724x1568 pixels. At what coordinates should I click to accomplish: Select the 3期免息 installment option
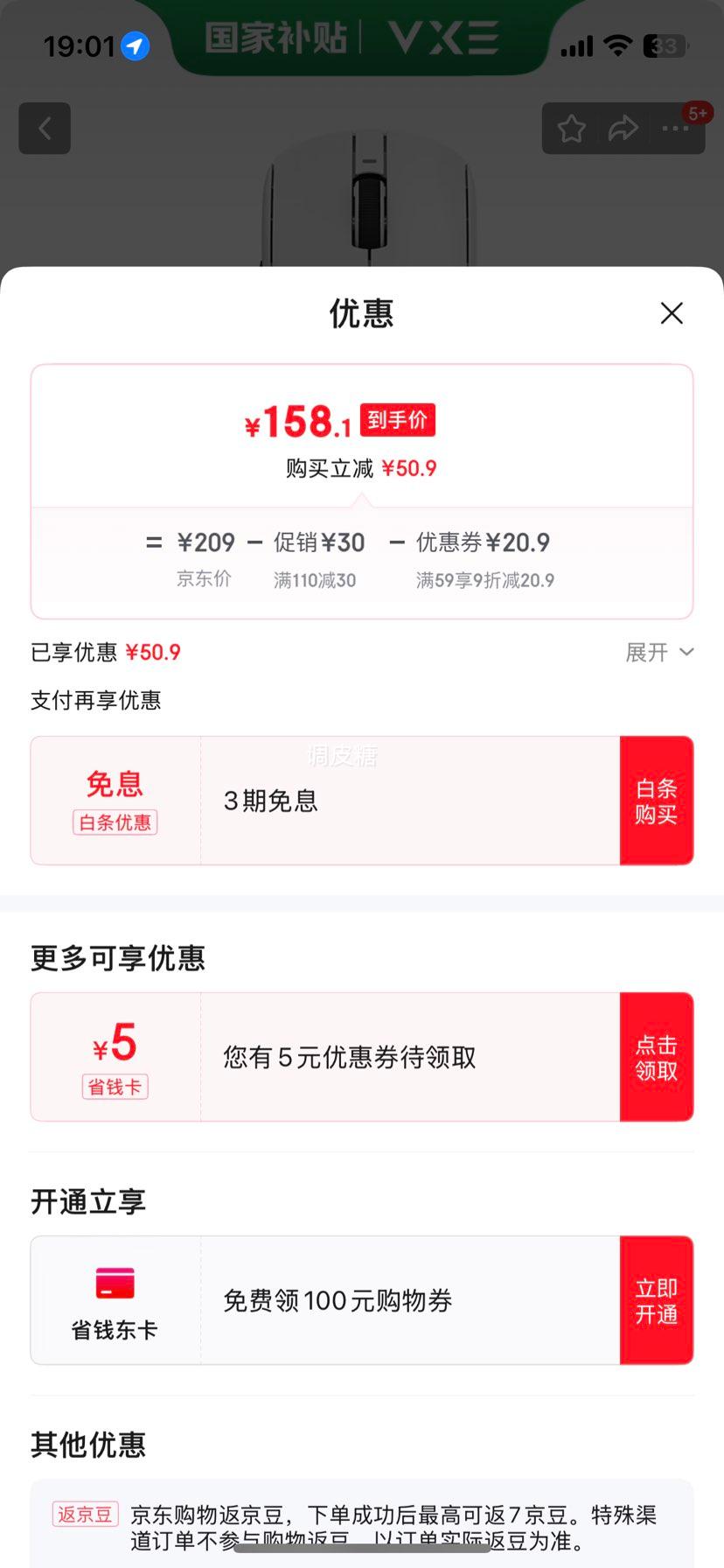click(271, 800)
